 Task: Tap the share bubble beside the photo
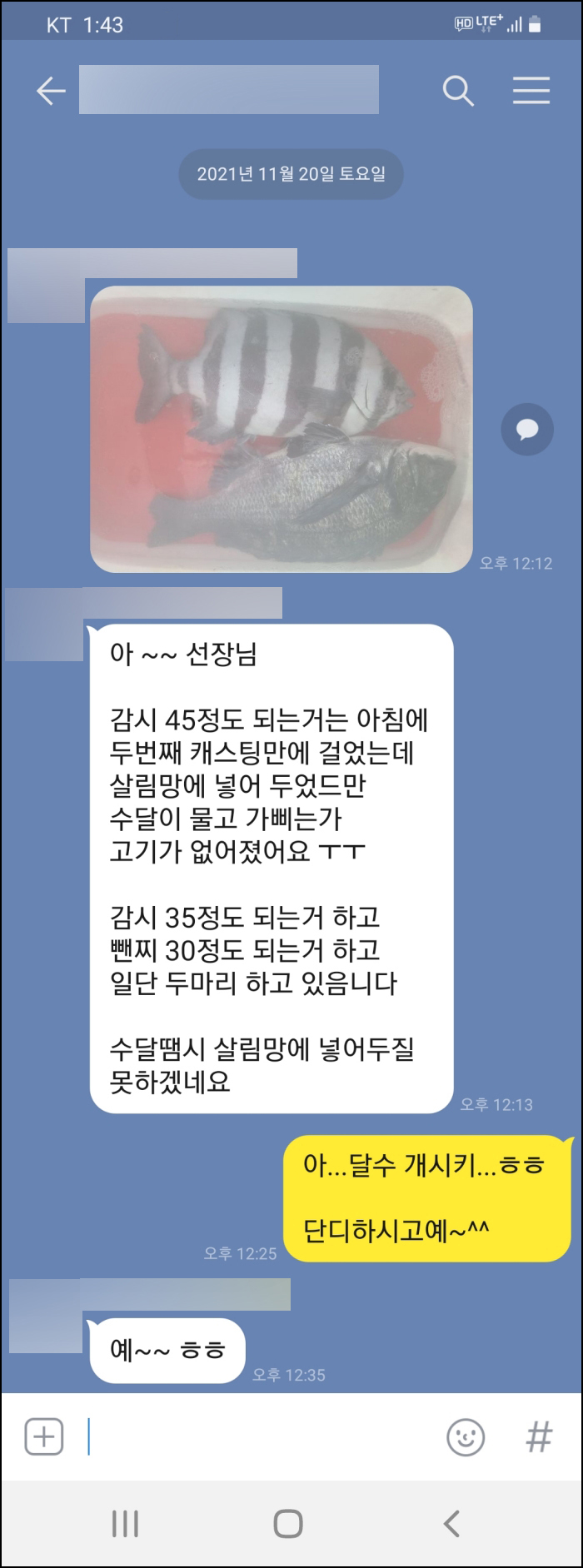coord(526,430)
